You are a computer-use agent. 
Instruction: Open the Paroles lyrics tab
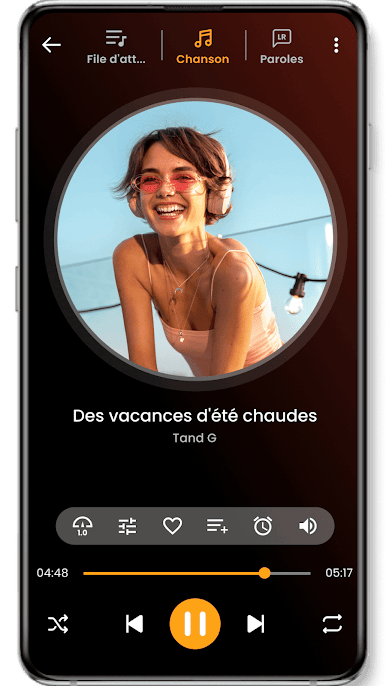pyautogui.click(x=281, y=47)
